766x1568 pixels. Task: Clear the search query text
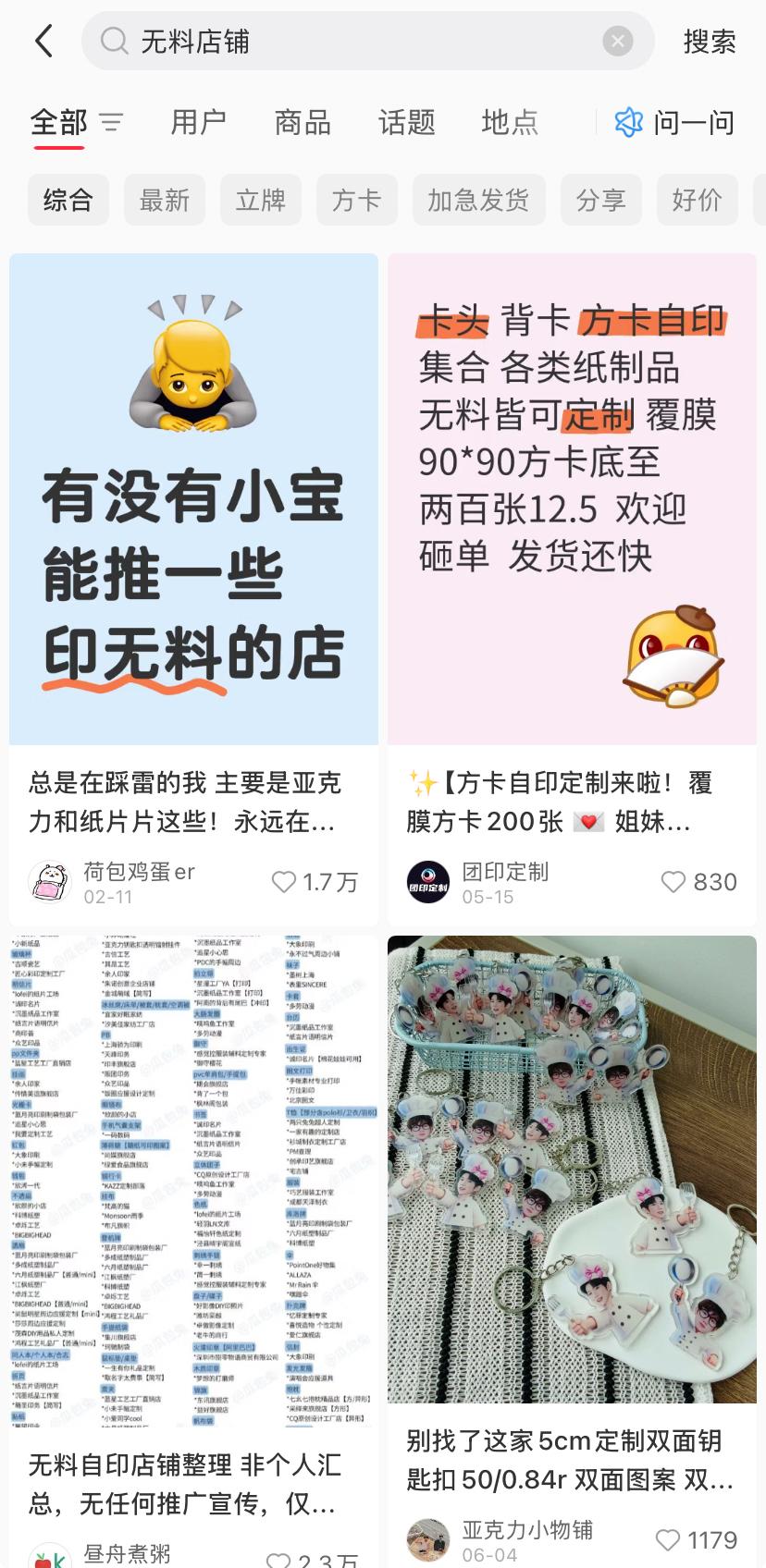click(x=617, y=41)
